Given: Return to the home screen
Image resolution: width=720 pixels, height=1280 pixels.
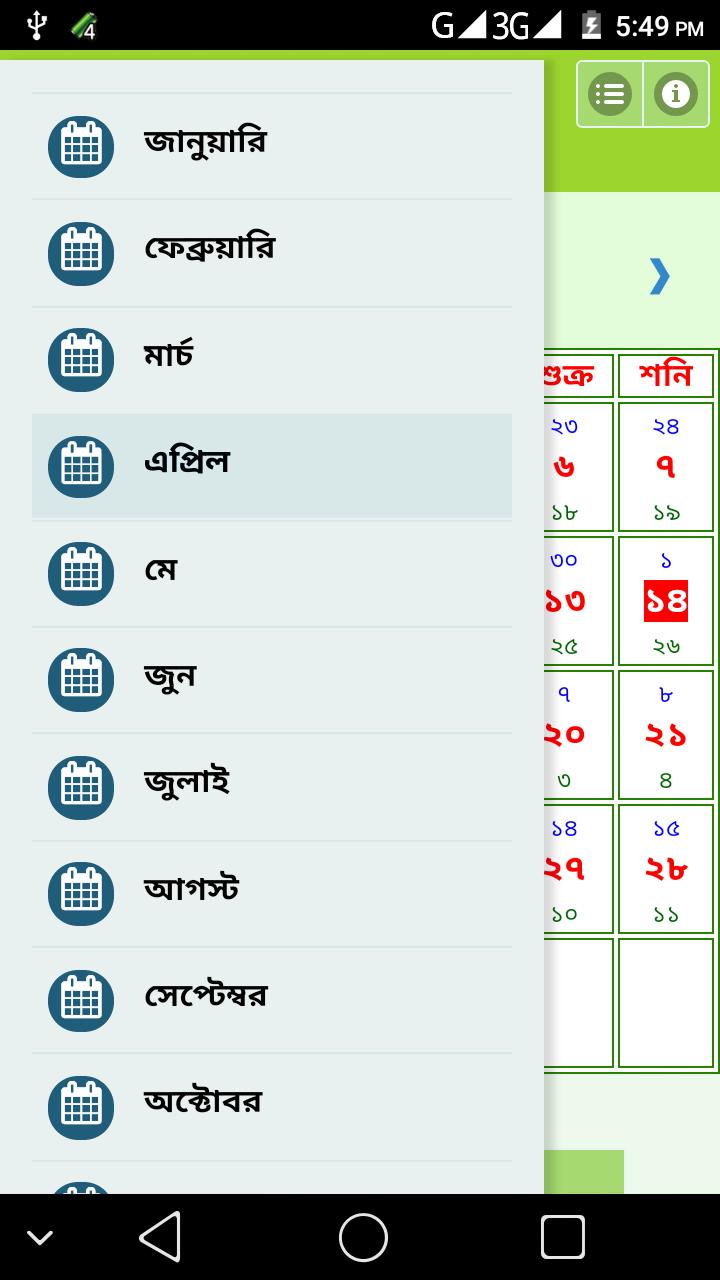Looking at the screenshot, I should (363, 1237).
